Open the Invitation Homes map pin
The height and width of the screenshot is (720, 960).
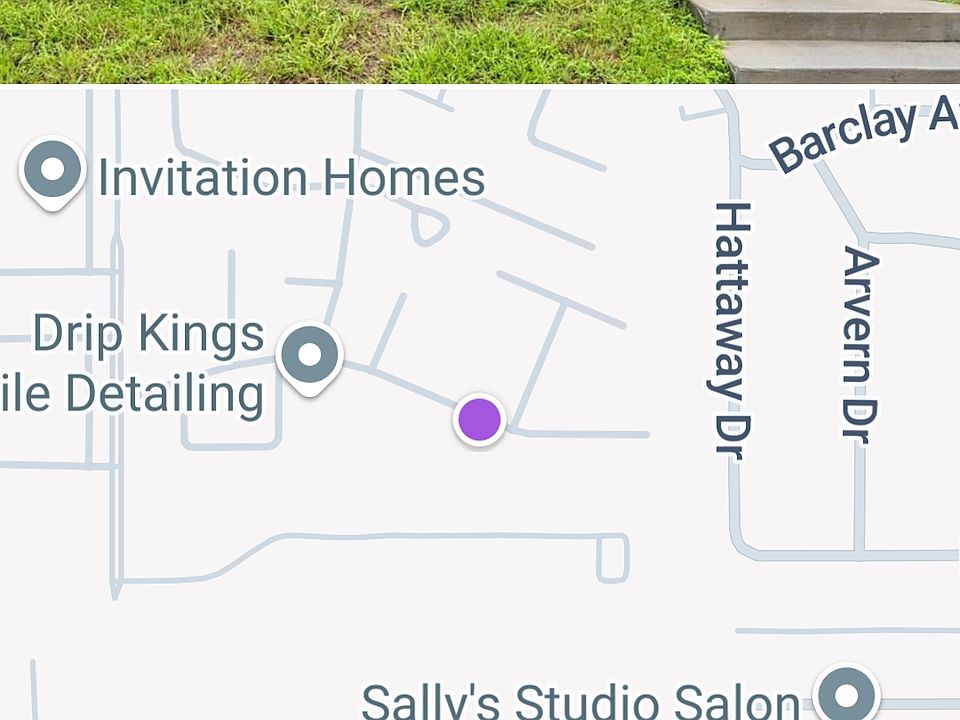click(x=52, y=170)
